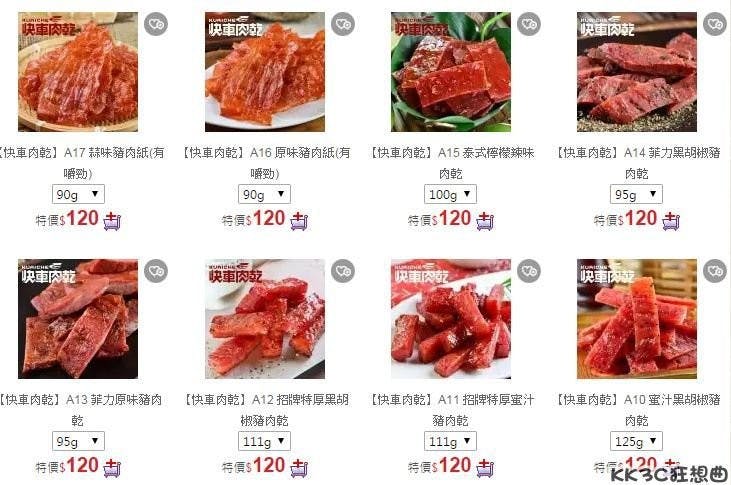Open A13 original pork jerky product image
This screenshot has height=485, width=731.
[78, 318]
